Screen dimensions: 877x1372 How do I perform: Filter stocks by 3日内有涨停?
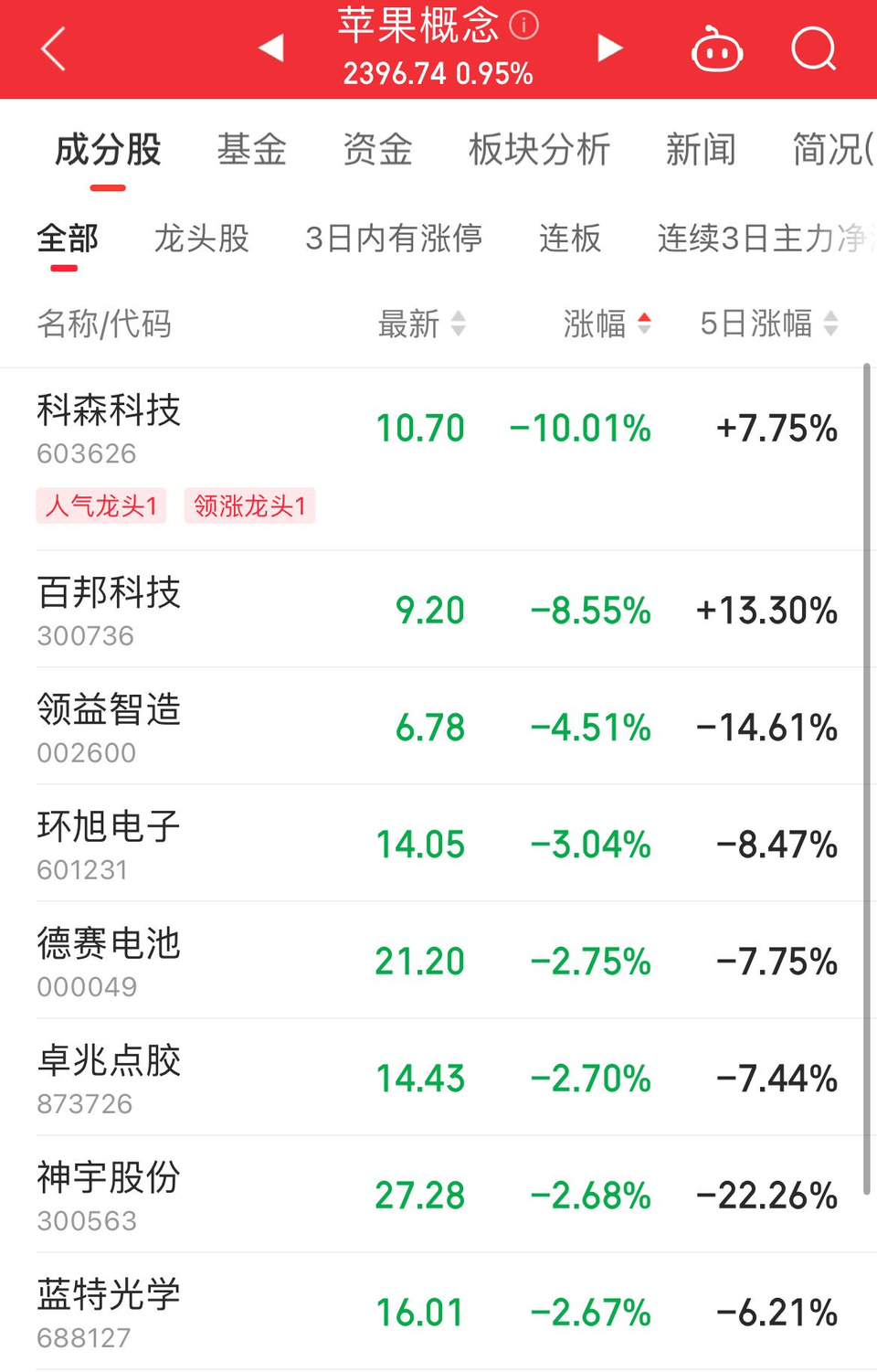click(394, 239)
